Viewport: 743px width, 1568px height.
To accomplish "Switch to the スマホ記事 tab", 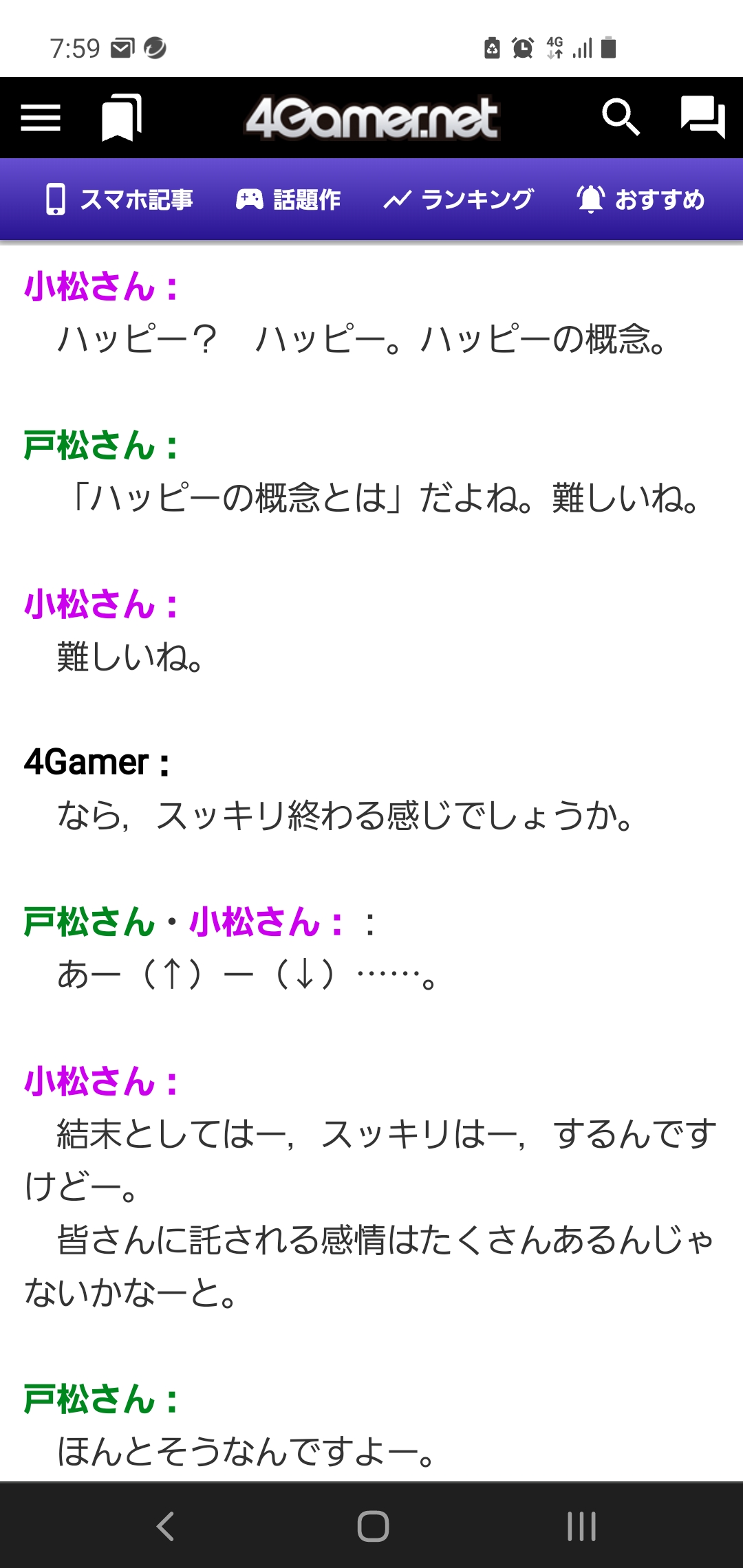I will click(120, 199).
